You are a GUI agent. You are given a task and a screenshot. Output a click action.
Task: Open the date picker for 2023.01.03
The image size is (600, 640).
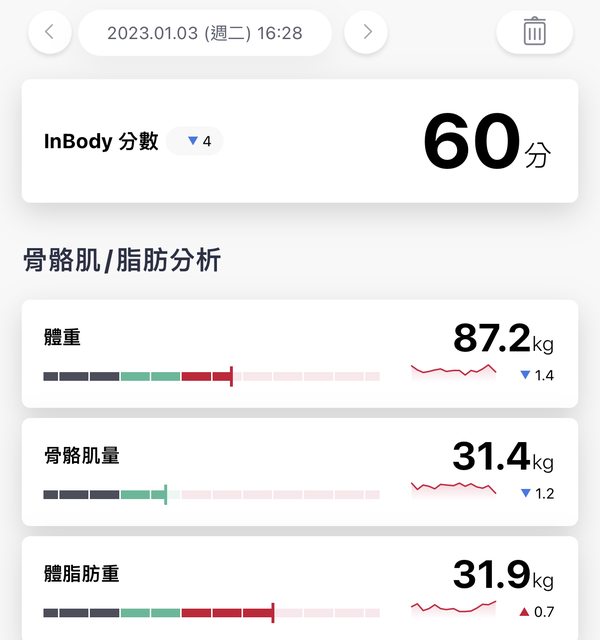[205, 32]
